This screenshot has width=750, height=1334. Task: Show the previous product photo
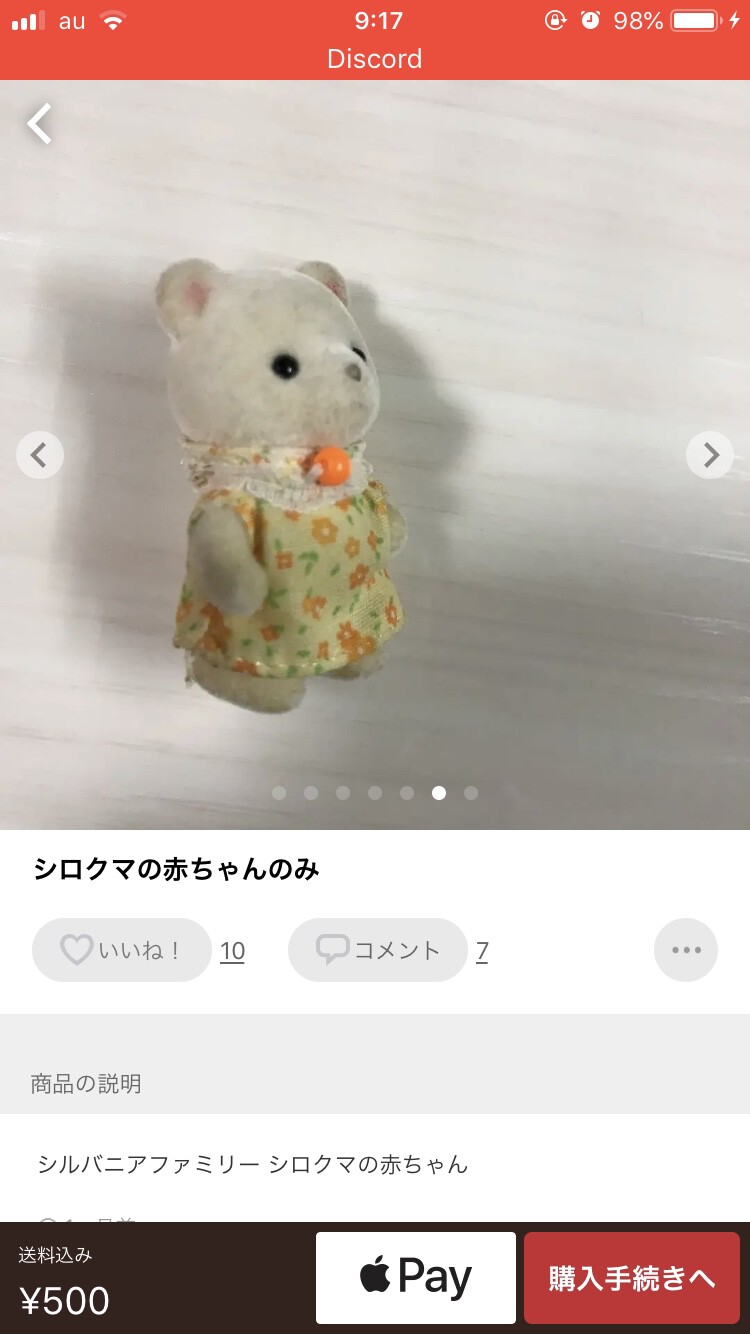(x=40, y=455)
